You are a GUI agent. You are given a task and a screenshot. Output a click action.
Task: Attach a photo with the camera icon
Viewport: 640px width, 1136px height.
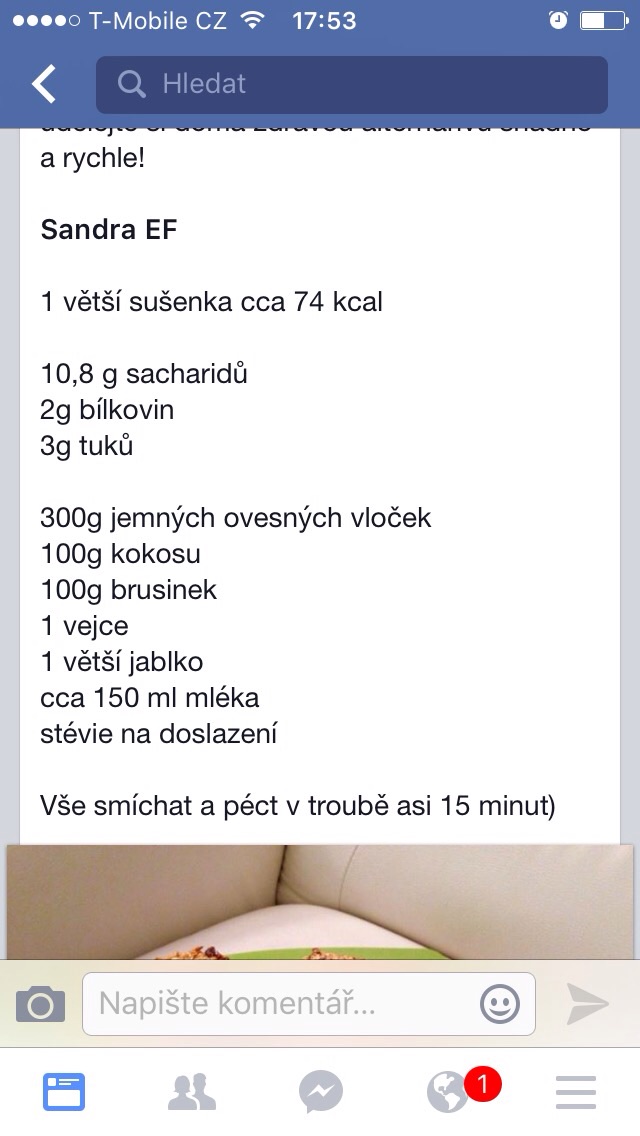click(40, 1004)
